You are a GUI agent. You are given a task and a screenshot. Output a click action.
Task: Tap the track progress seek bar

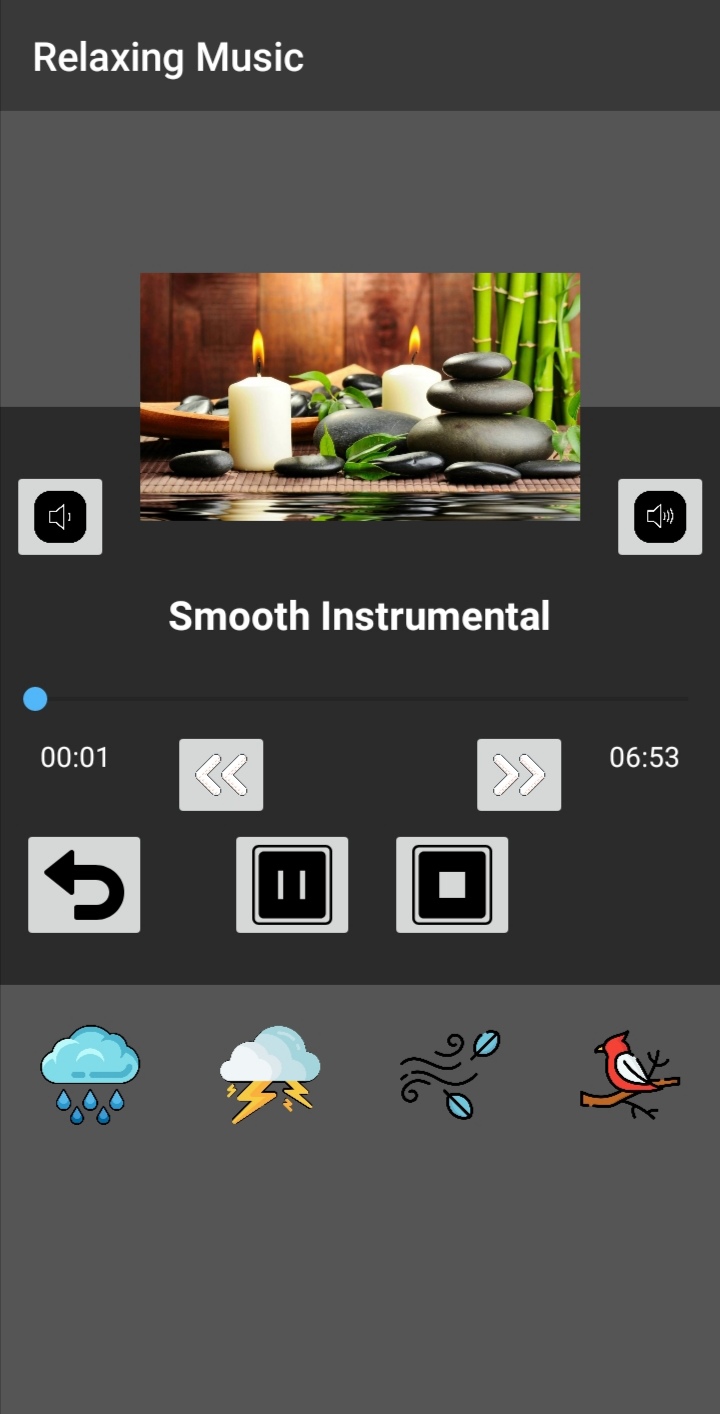coord(360,699)
